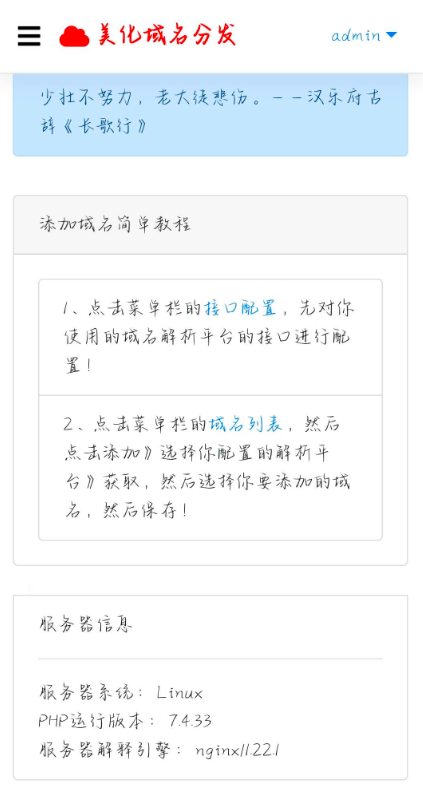Screen dimensions: 423x798
Task: Tap the 美化域名分发 site title
Action: 148,36
